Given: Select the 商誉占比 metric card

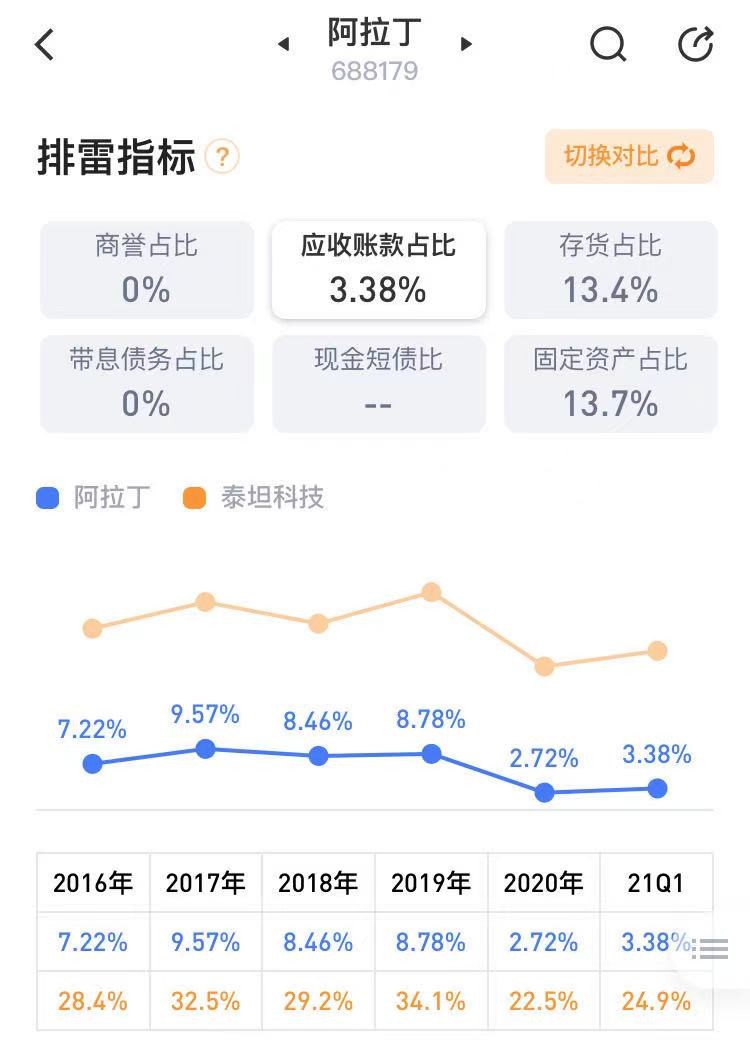Looking at the screenshot, I should [x=146, y=269].
